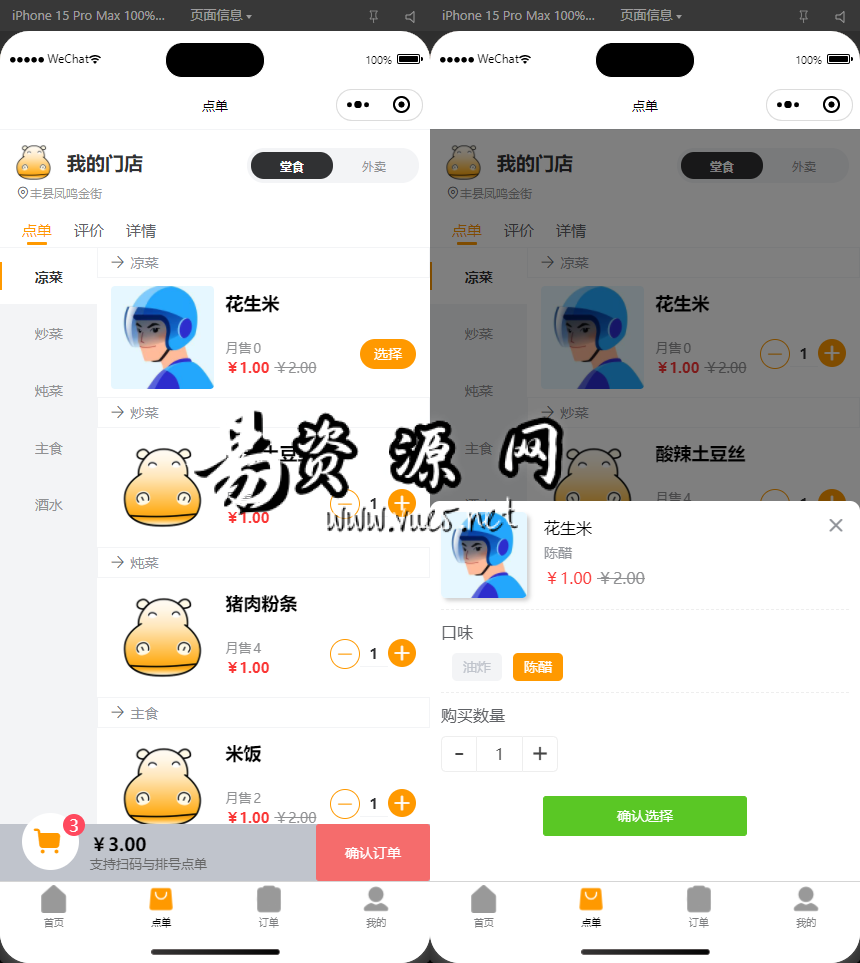The height and width of the screenshot is (963, 860).
Task: Increase 购买数量 with the plus button
Action: pyautogui.click(x=540, y=754)
